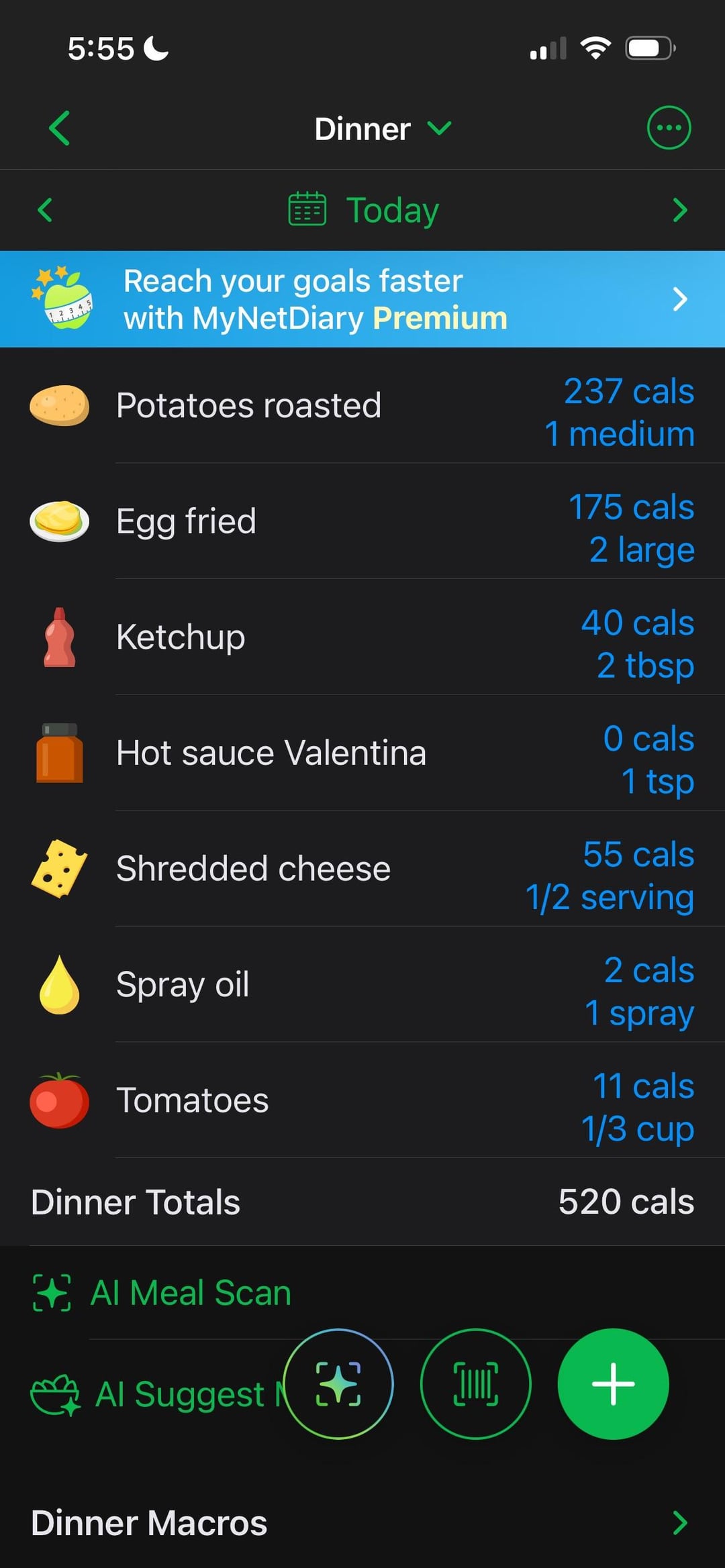Go to the previous day

coord(45,210)
